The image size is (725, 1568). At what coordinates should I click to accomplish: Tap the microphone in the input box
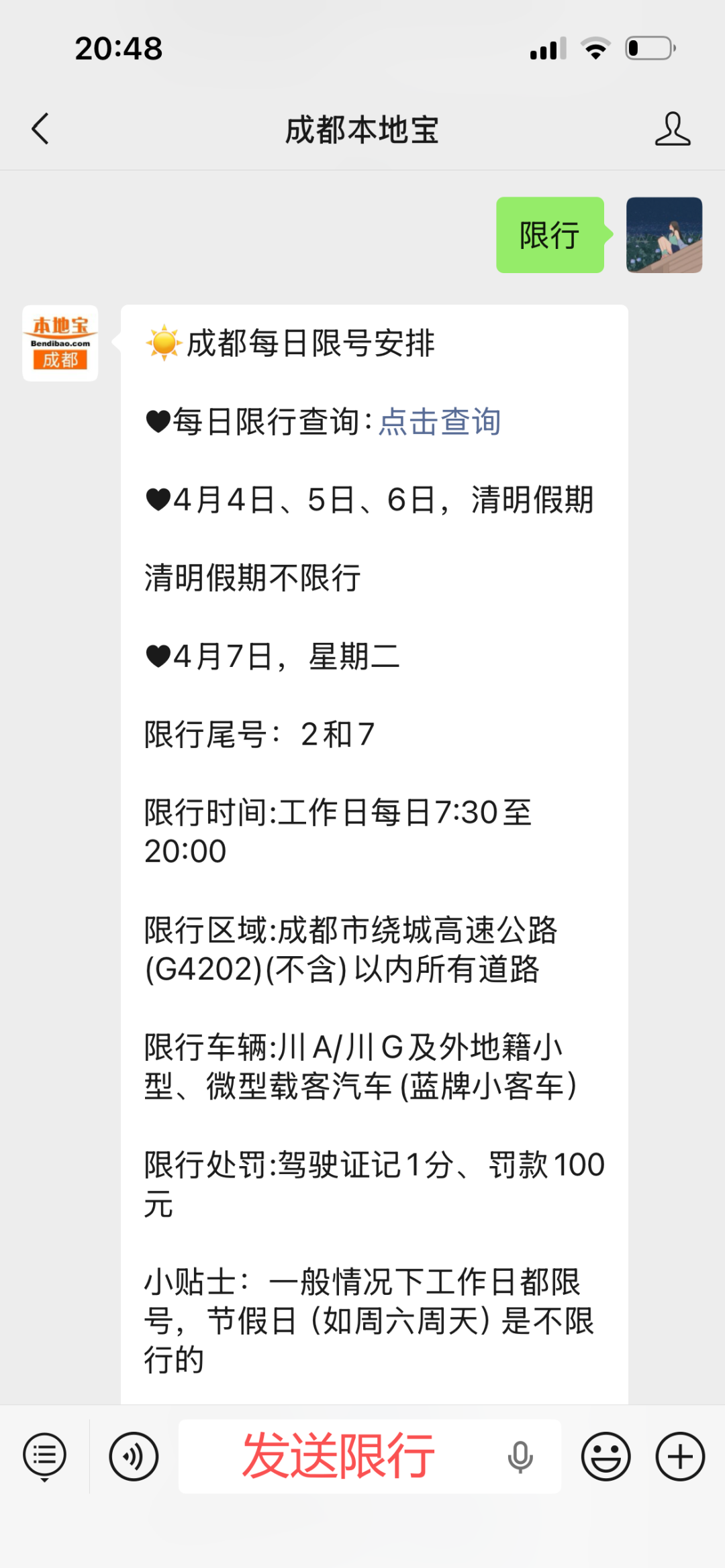pos(520,1457)
